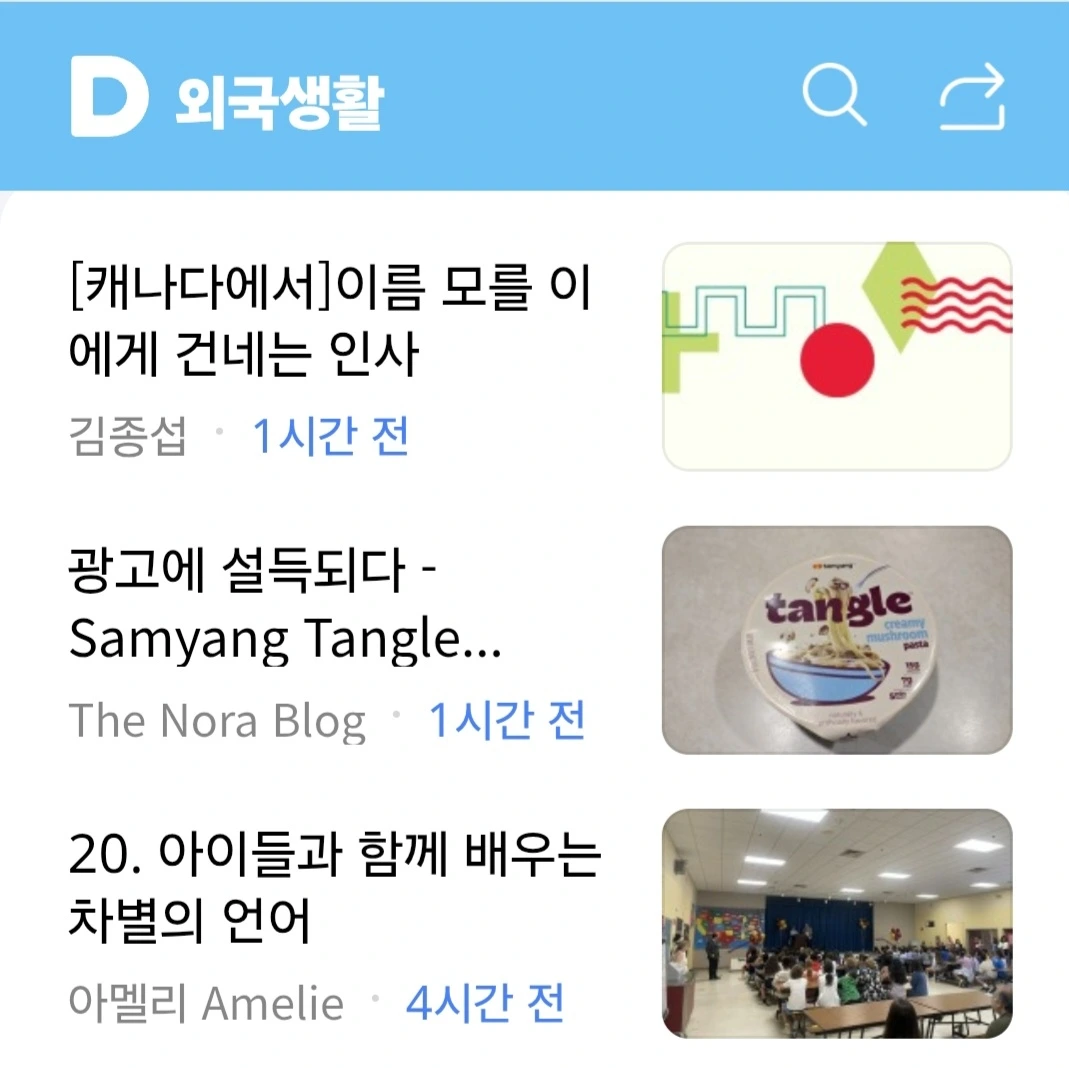Screen dimensions: 1069x1068
Task: Tap the Daum D logo
Action: point(109,97)
